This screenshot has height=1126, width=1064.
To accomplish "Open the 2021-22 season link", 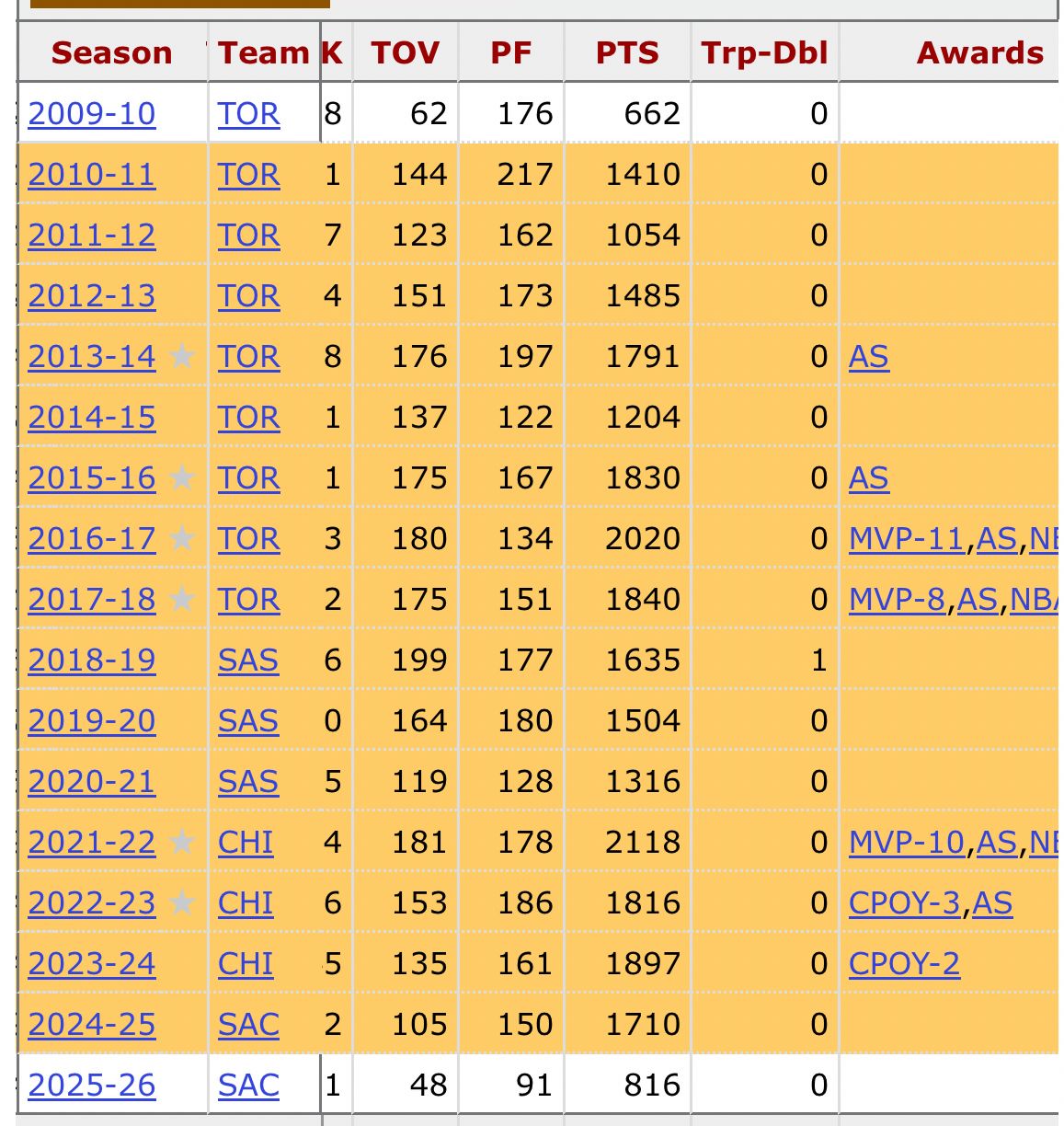I will pyautogui.click(x=91, y=842).
